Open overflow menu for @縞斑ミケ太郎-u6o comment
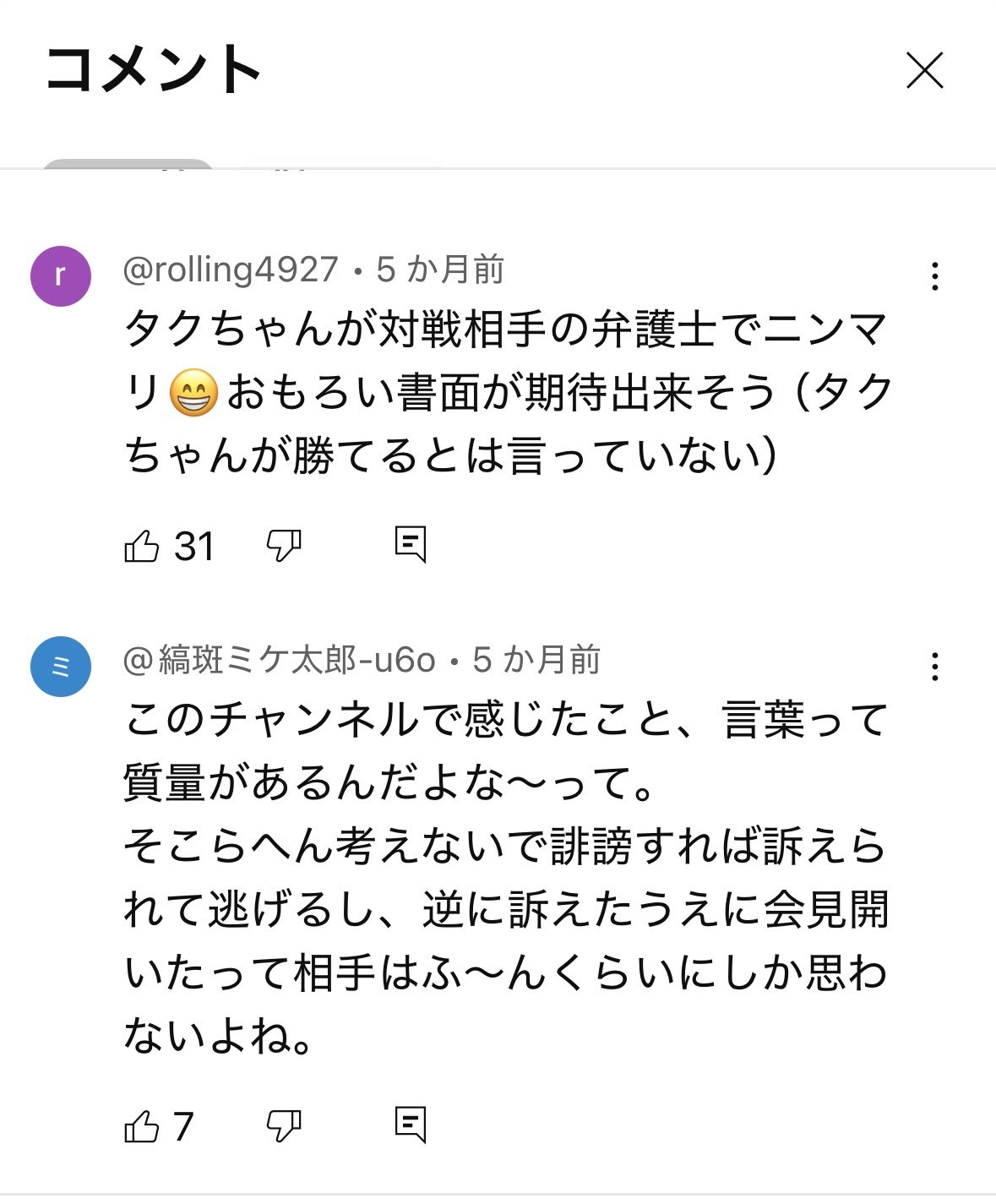The height and width of the screenshot is (1204, 996). tap(934, 667)
